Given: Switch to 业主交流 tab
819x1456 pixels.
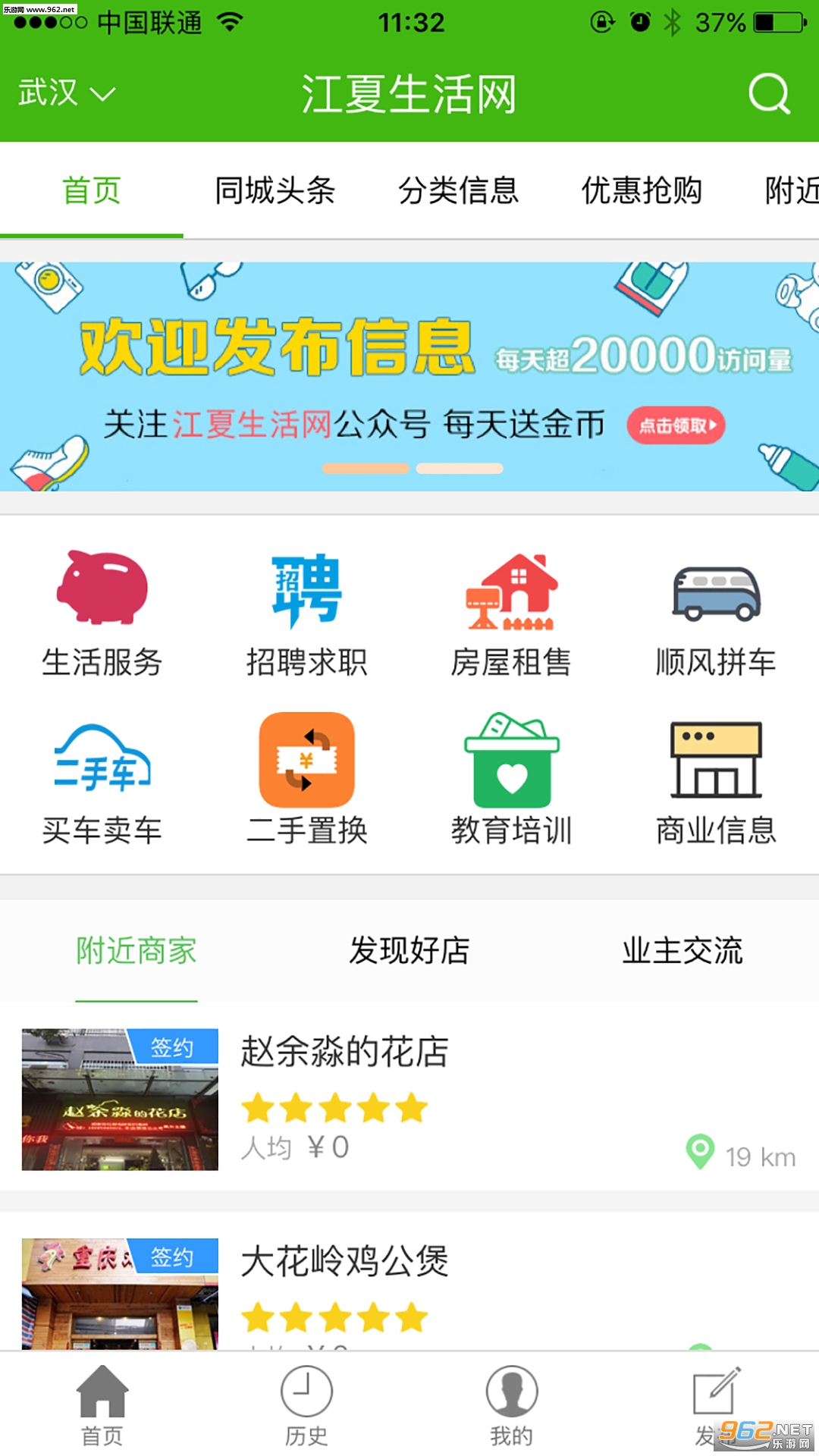Looking at the screenshot, I should 682,951.
